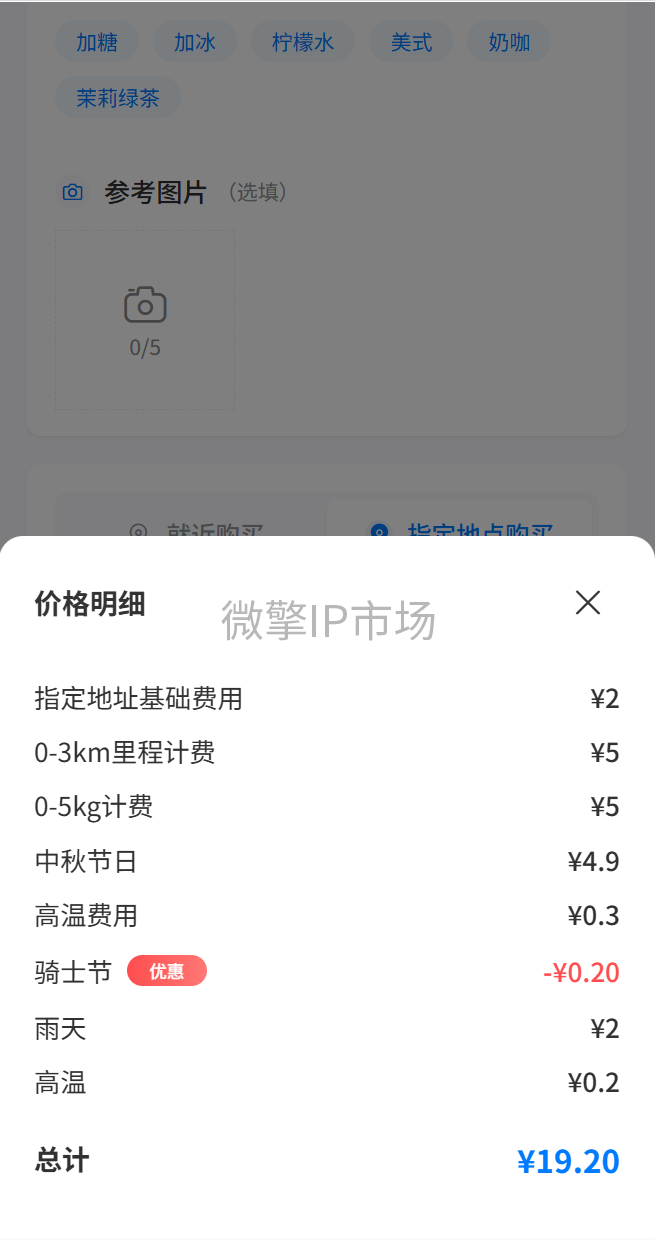Viewport: 655px width, 1240px height.
Task: Close the 价格明细 price details sheet
Action: (x=588, y=602)
